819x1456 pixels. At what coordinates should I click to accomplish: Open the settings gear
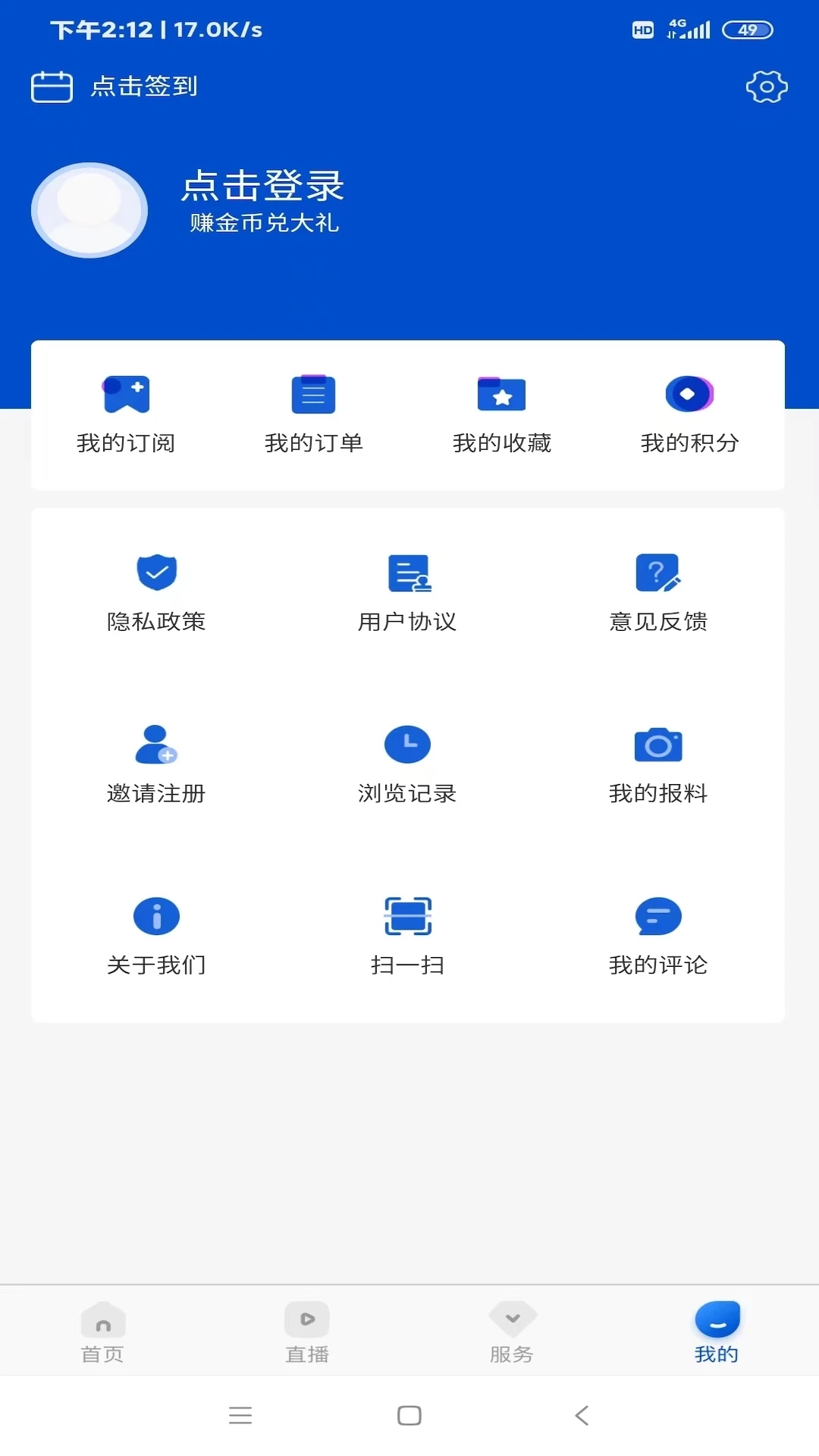[x=767, y=86]
